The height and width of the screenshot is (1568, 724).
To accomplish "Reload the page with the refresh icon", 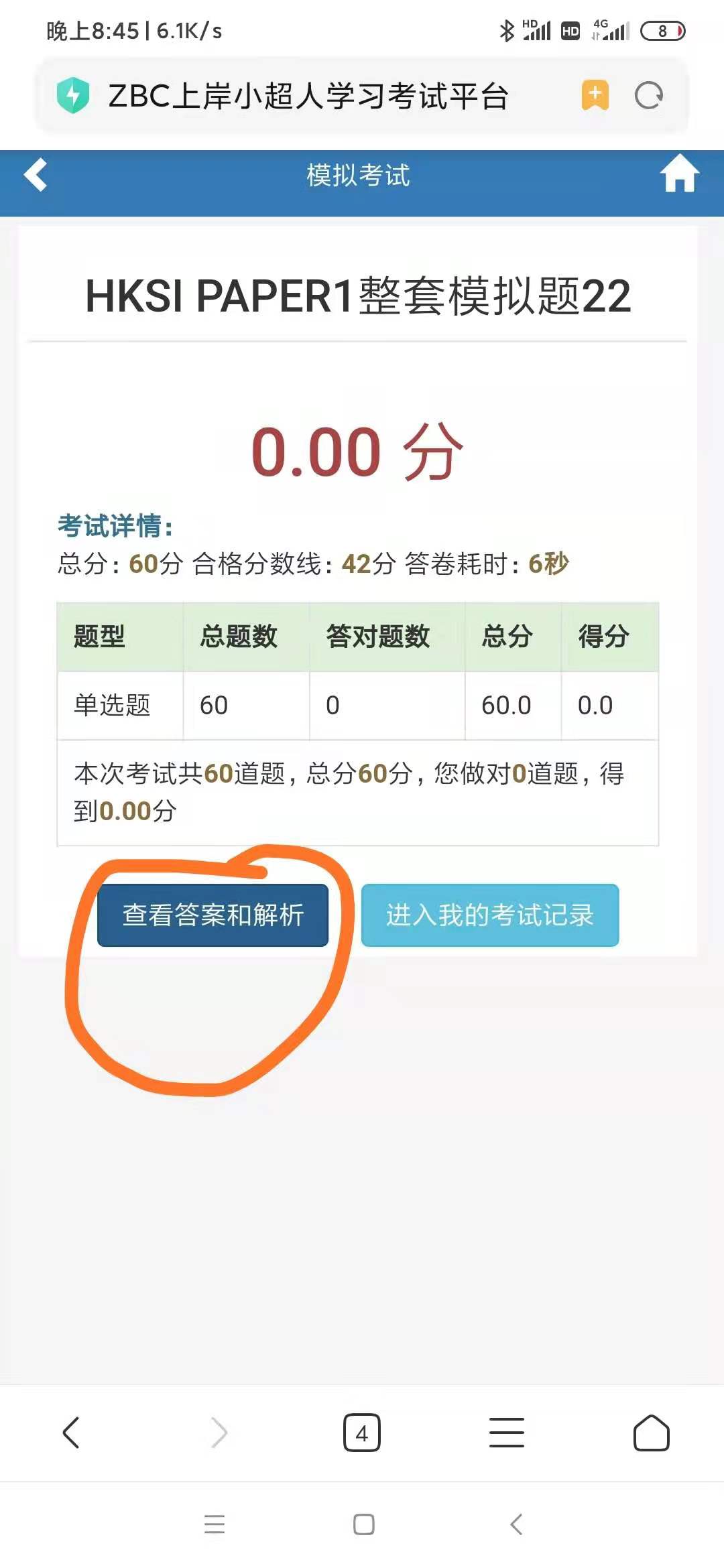I will [648, 95].
